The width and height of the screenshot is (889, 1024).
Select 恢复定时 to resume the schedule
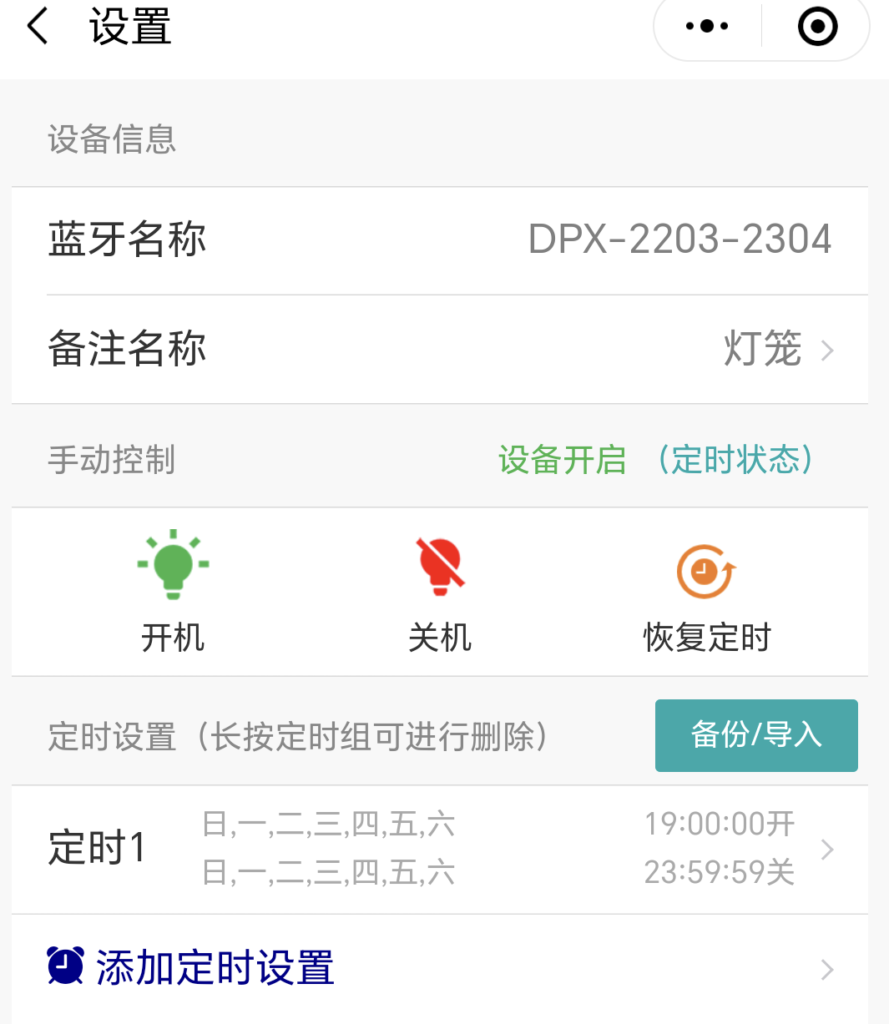(706, 591)
